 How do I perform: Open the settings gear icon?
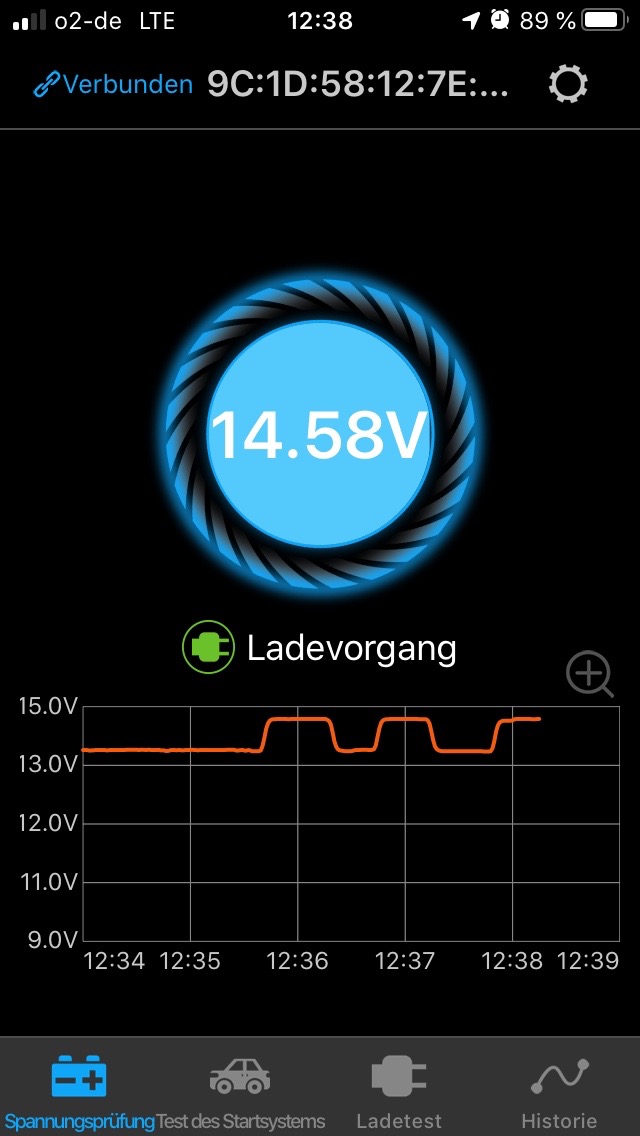[568, 85]
